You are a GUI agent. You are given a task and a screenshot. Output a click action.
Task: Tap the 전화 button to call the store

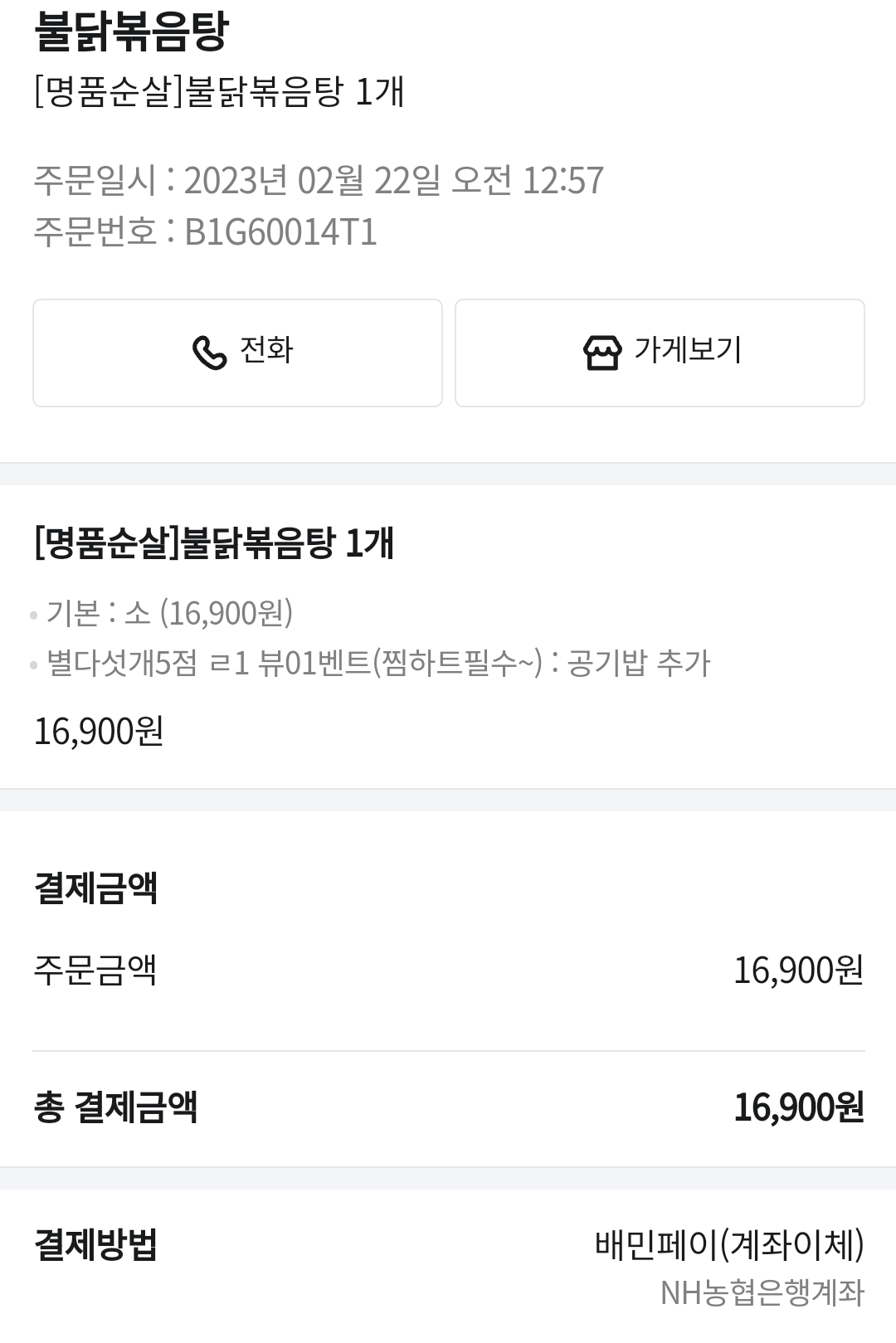237,353
